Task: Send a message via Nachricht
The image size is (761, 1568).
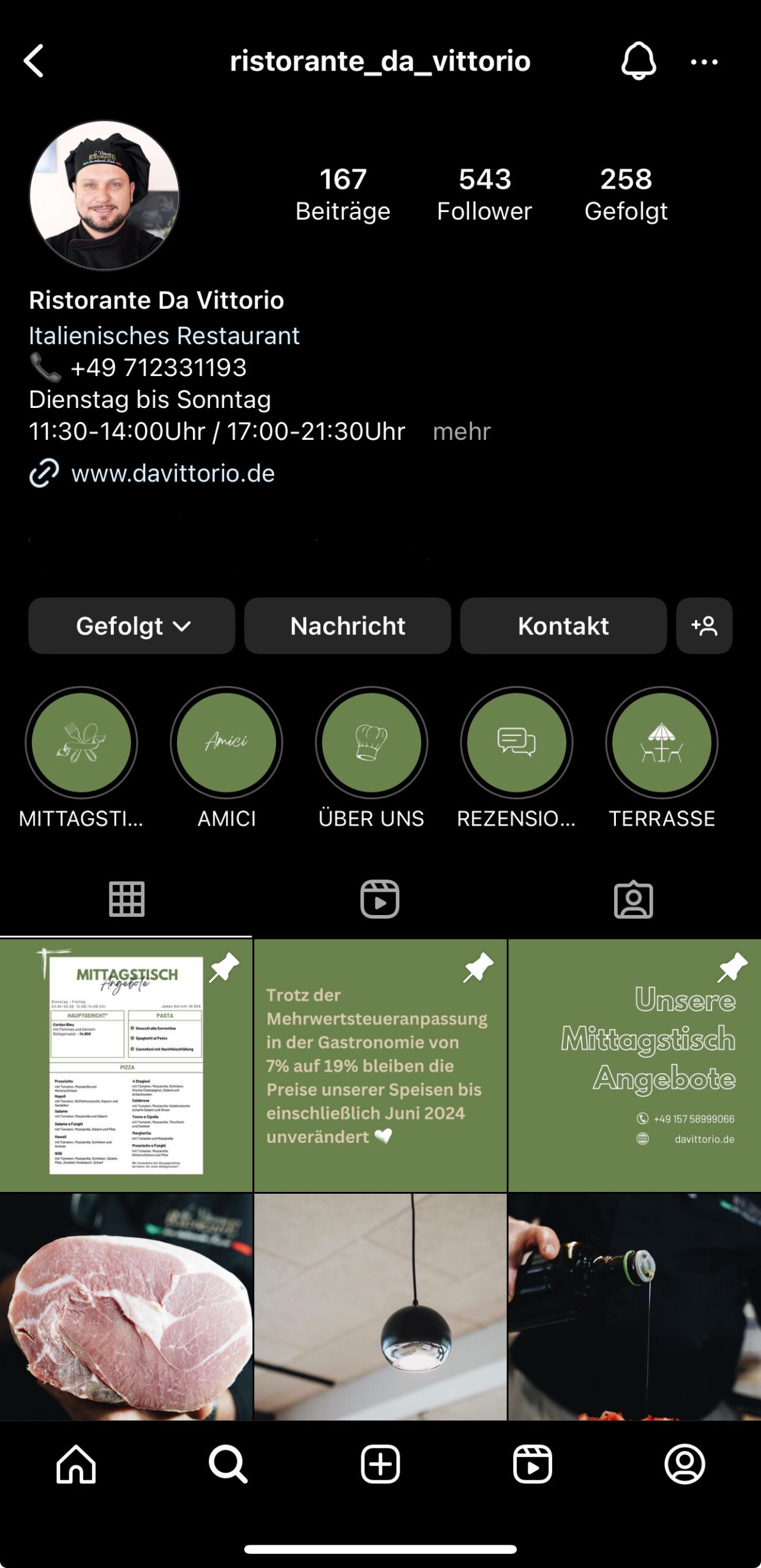Action: coord(348,626)
